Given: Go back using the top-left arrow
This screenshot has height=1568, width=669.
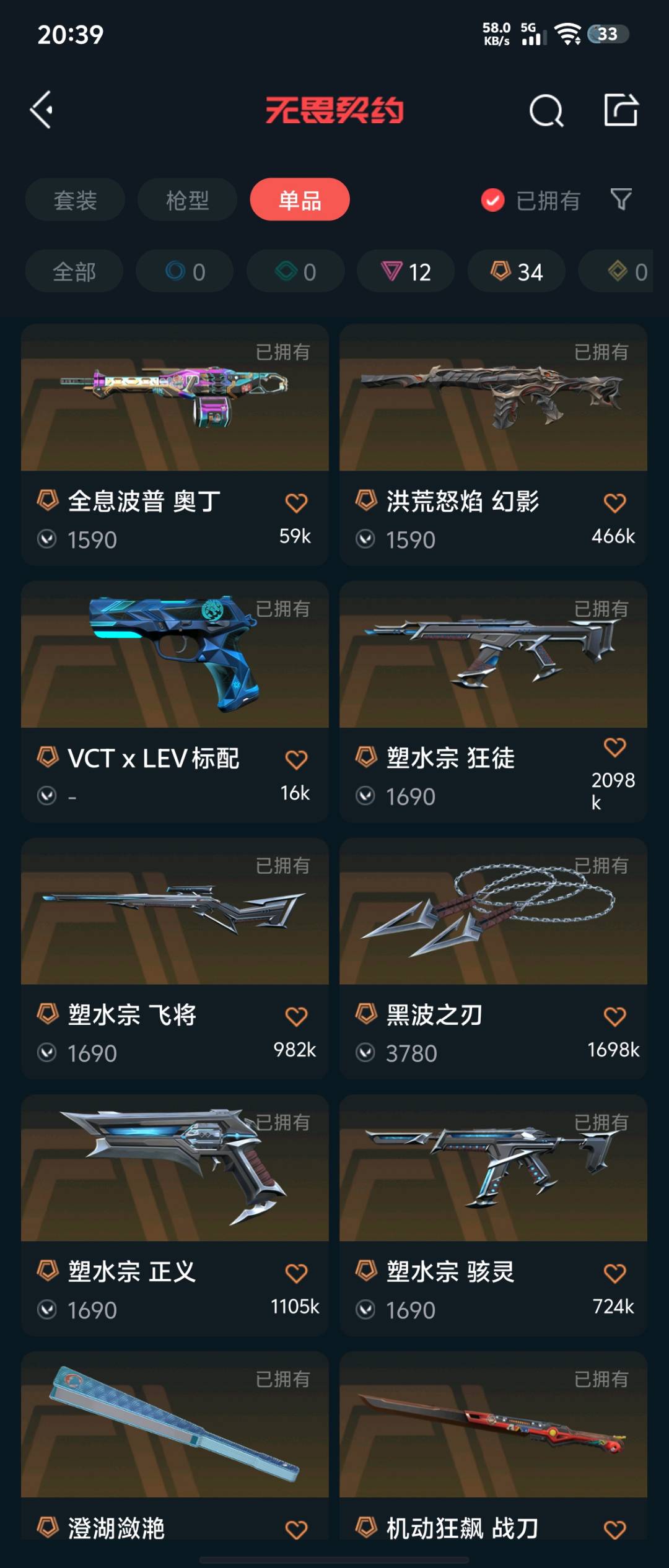Looking at the screenshot, I should [42, 110].
